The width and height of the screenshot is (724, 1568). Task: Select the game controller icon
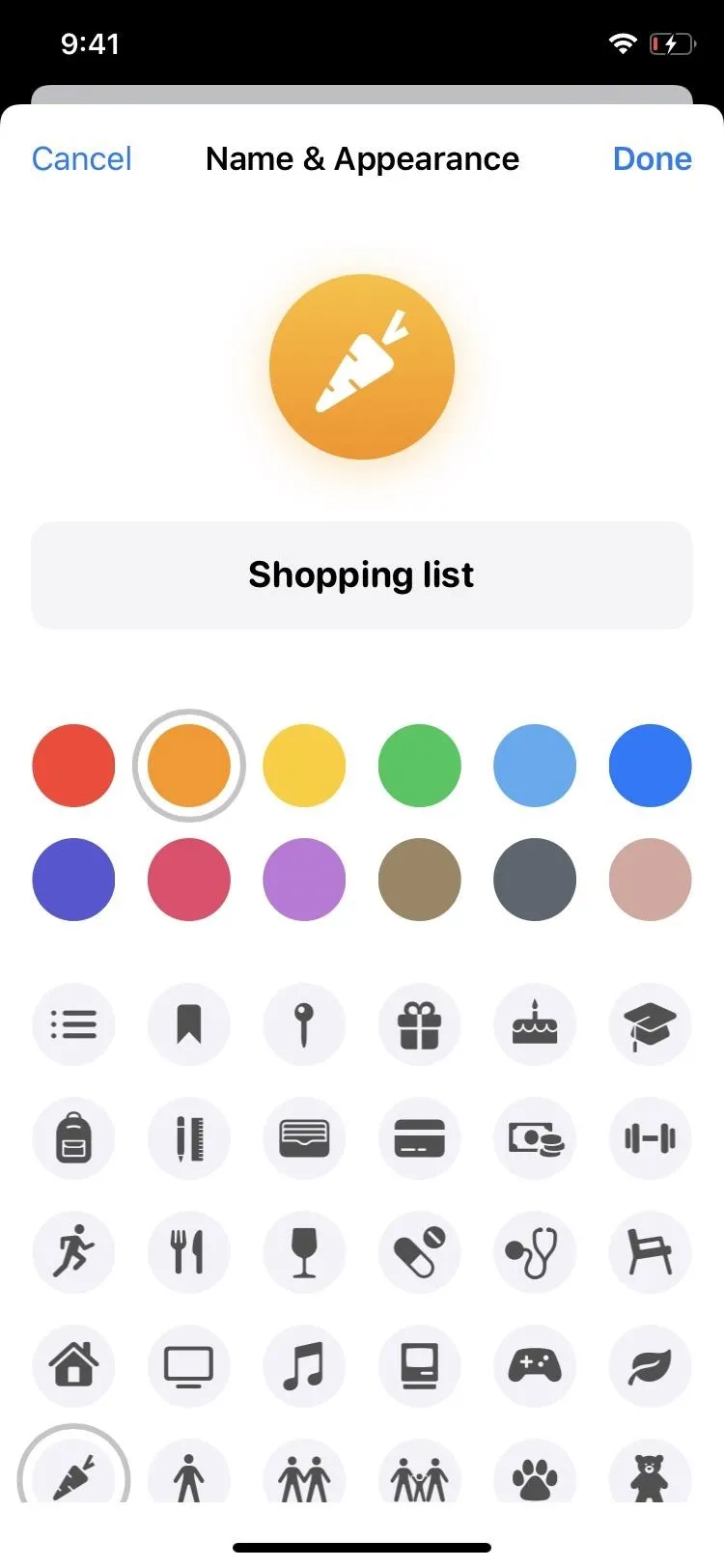535,1366
